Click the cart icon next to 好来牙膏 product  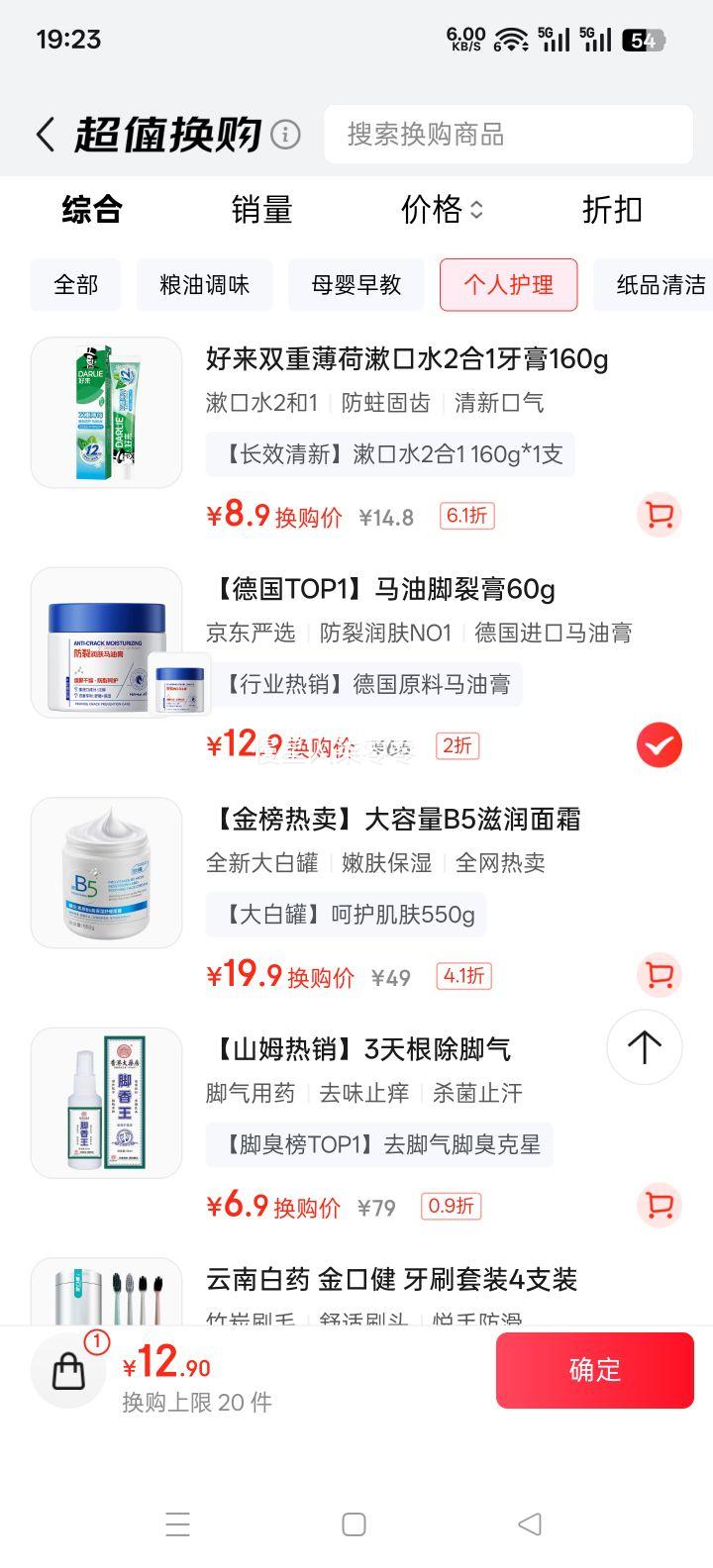click(660, 516)
